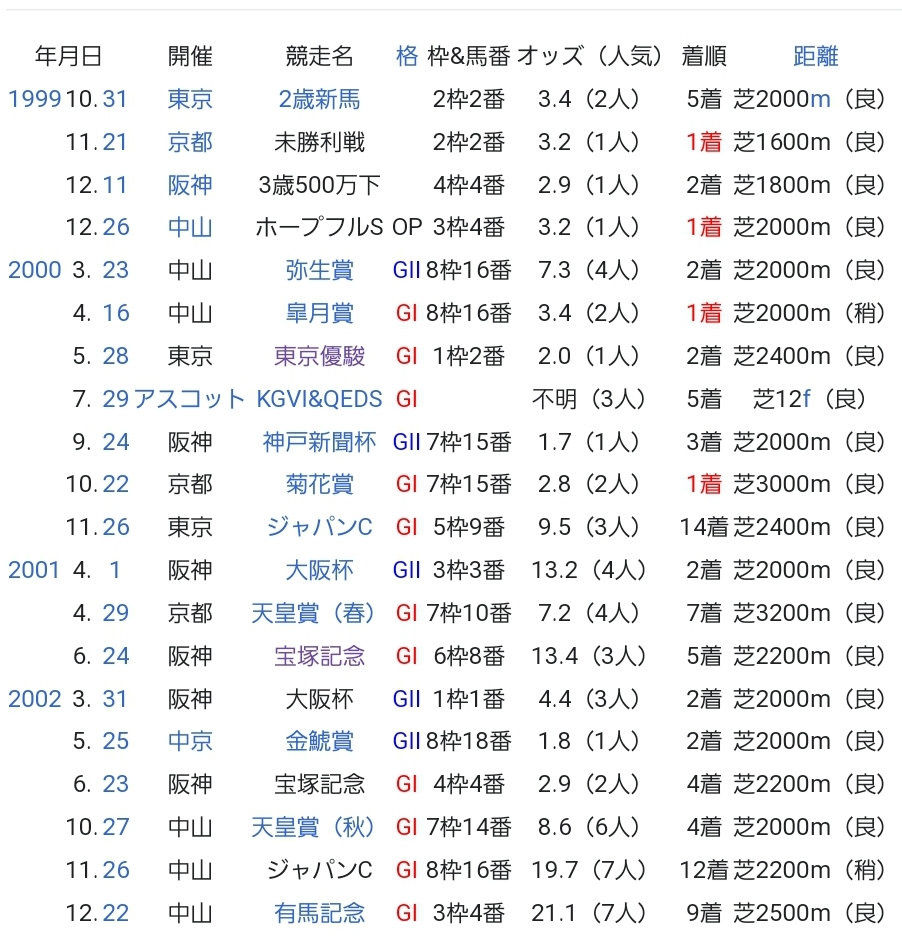Open the 弥生賞 race link

(319, 270)
